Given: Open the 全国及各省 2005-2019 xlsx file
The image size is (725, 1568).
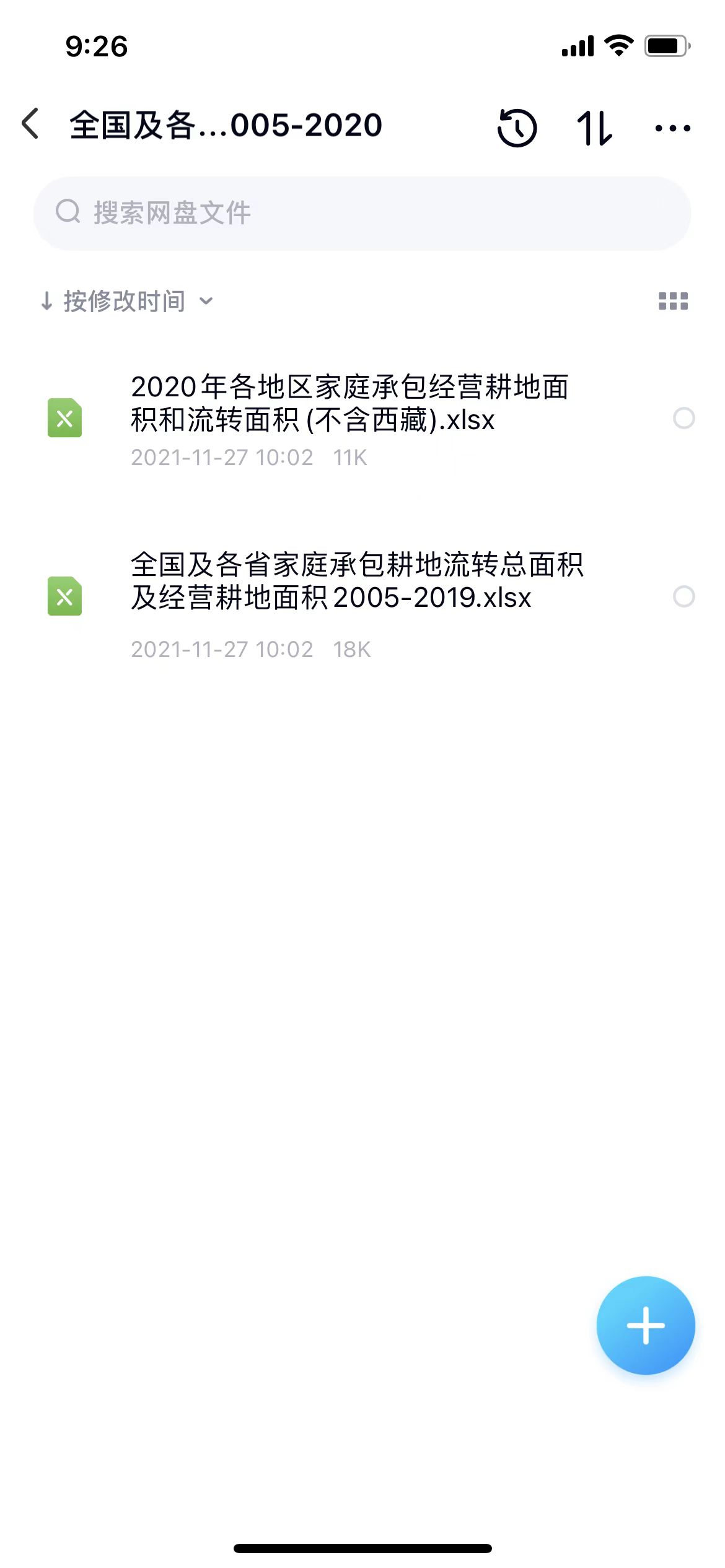Looking at the screenshot, I should tap(356, 582).
